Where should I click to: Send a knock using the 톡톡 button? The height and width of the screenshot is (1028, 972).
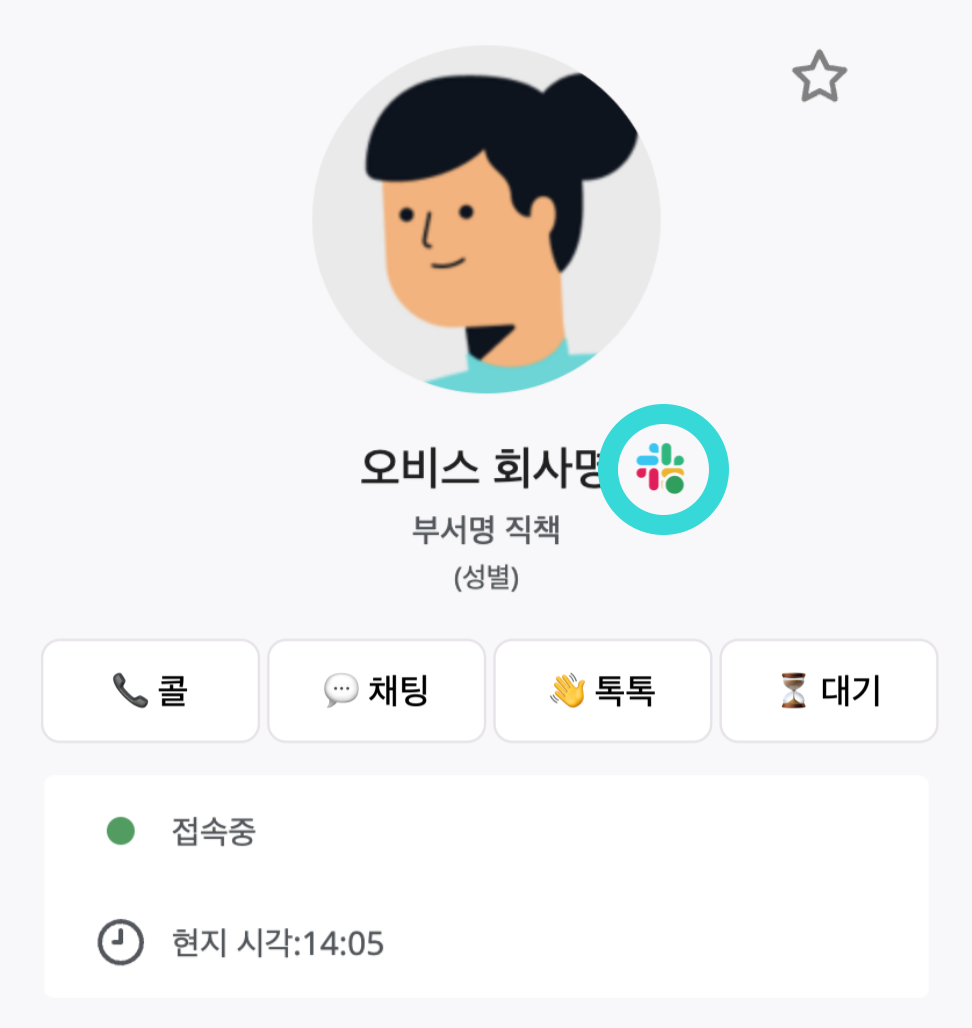602,690
